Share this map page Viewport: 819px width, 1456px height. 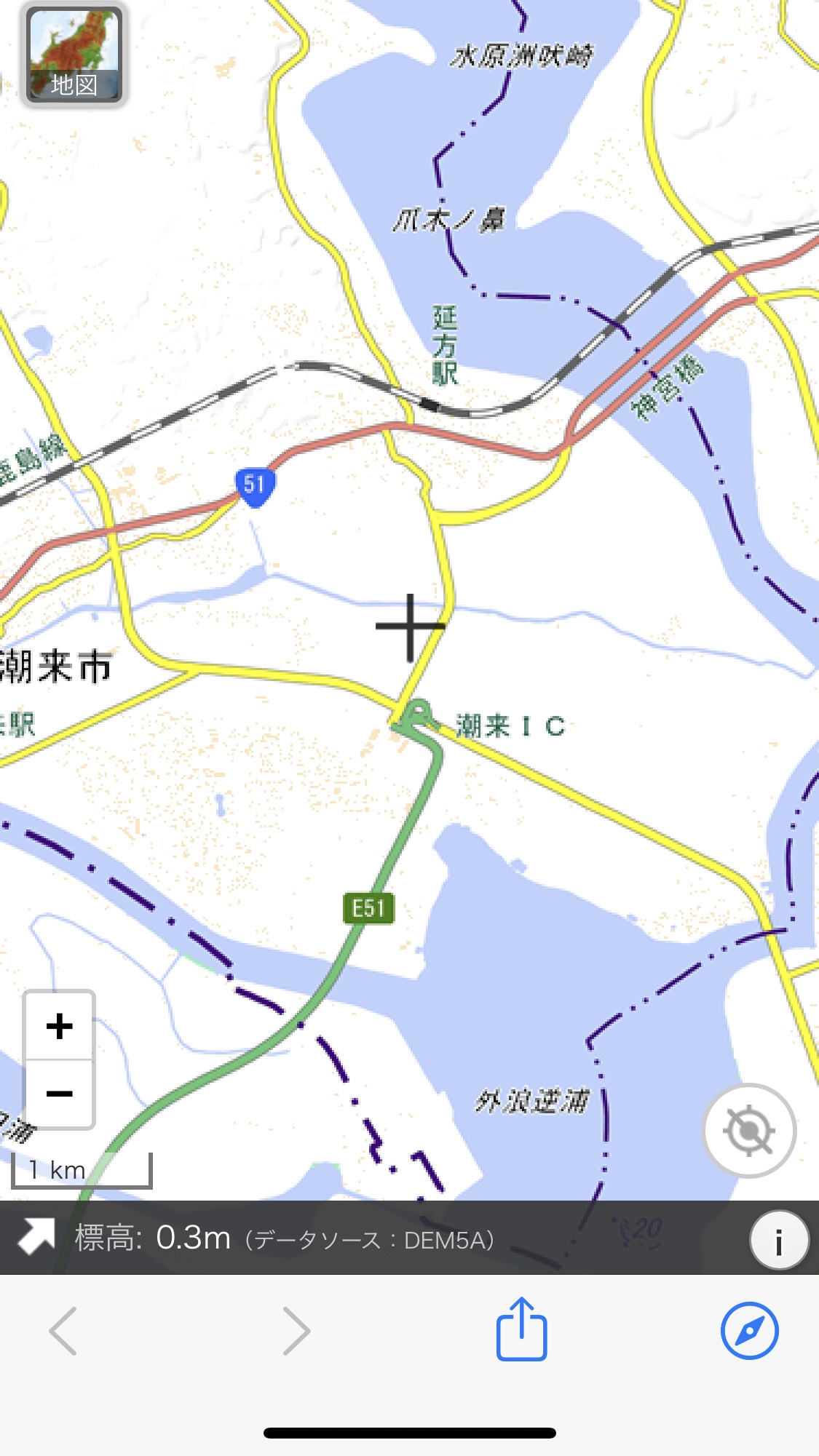tap(521, 1329)
